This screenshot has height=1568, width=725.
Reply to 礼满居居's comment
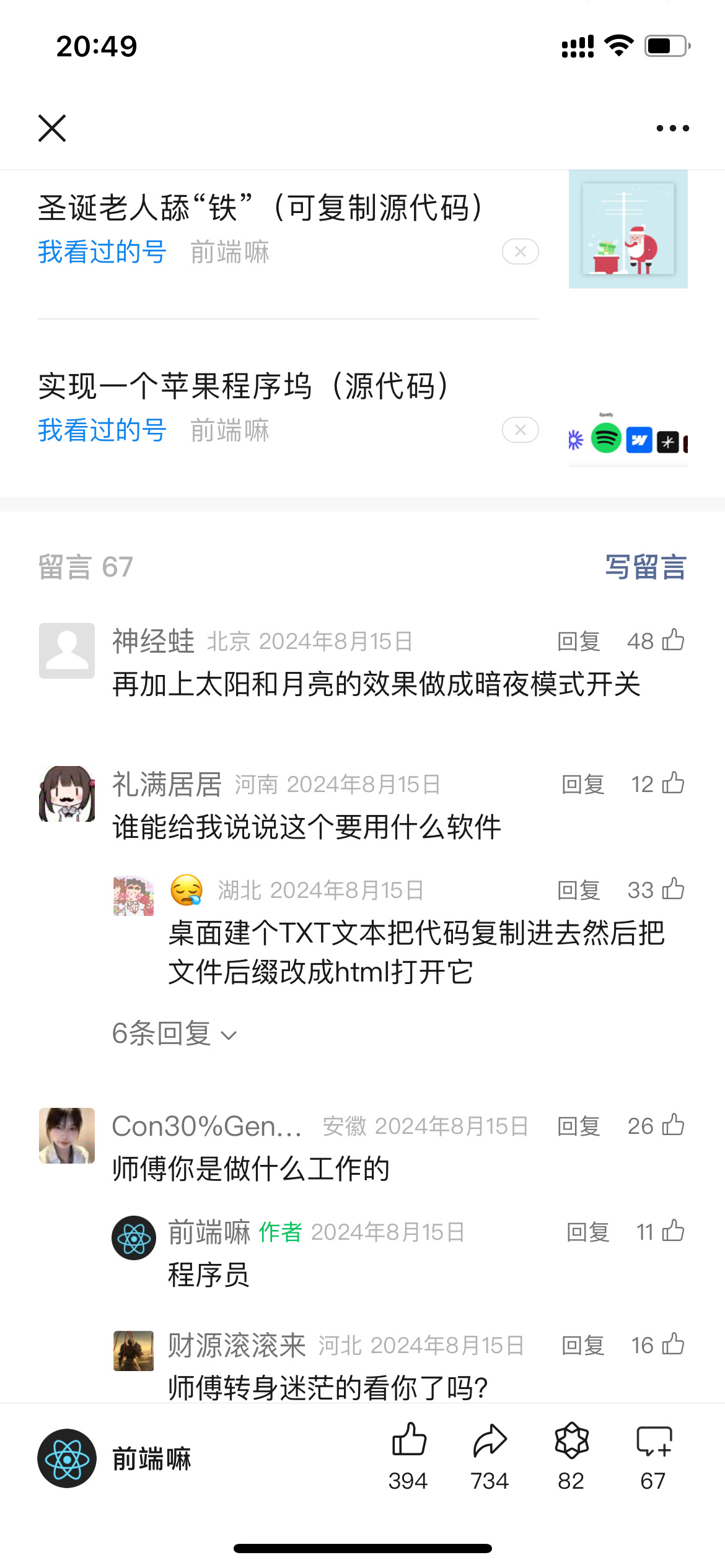click(582, 784)
